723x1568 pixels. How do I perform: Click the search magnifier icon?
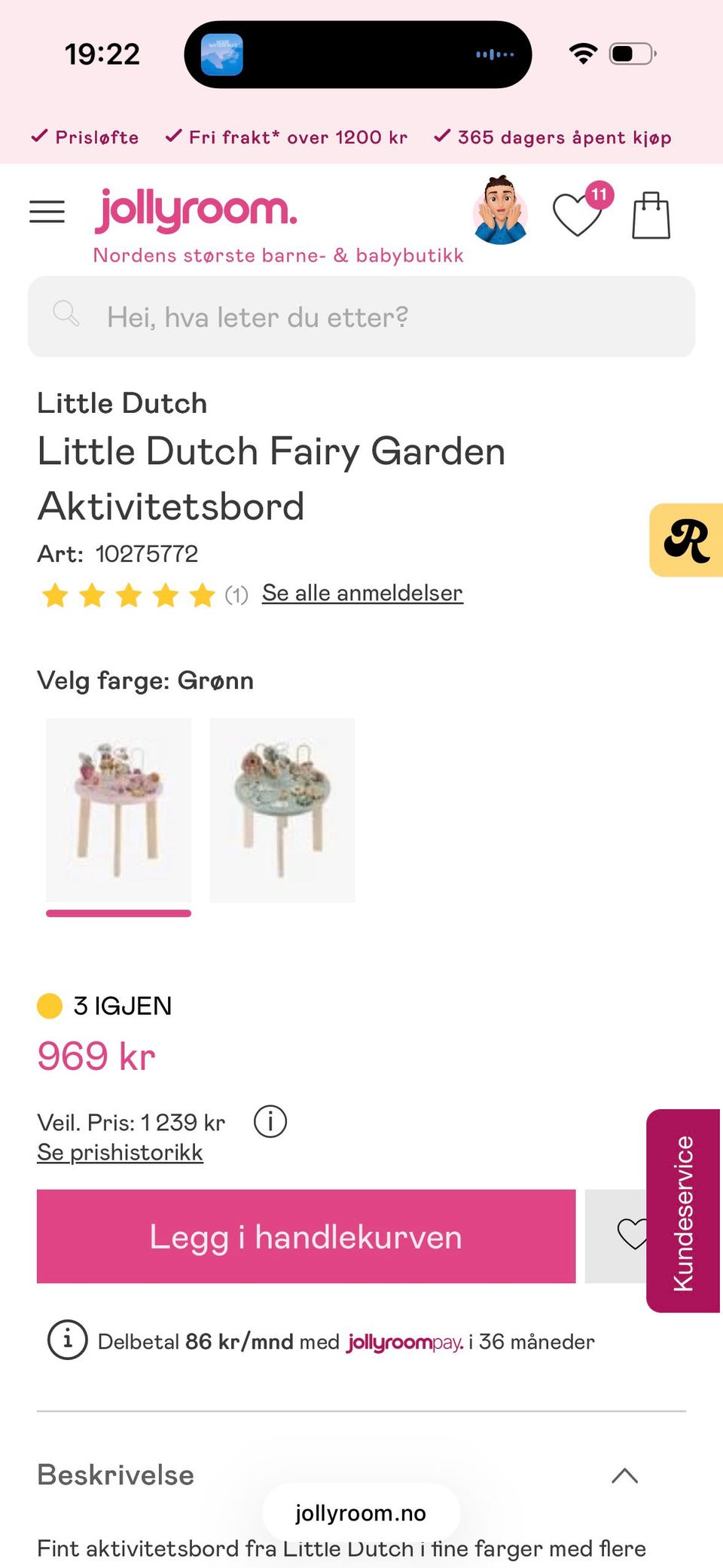point(66,315)
